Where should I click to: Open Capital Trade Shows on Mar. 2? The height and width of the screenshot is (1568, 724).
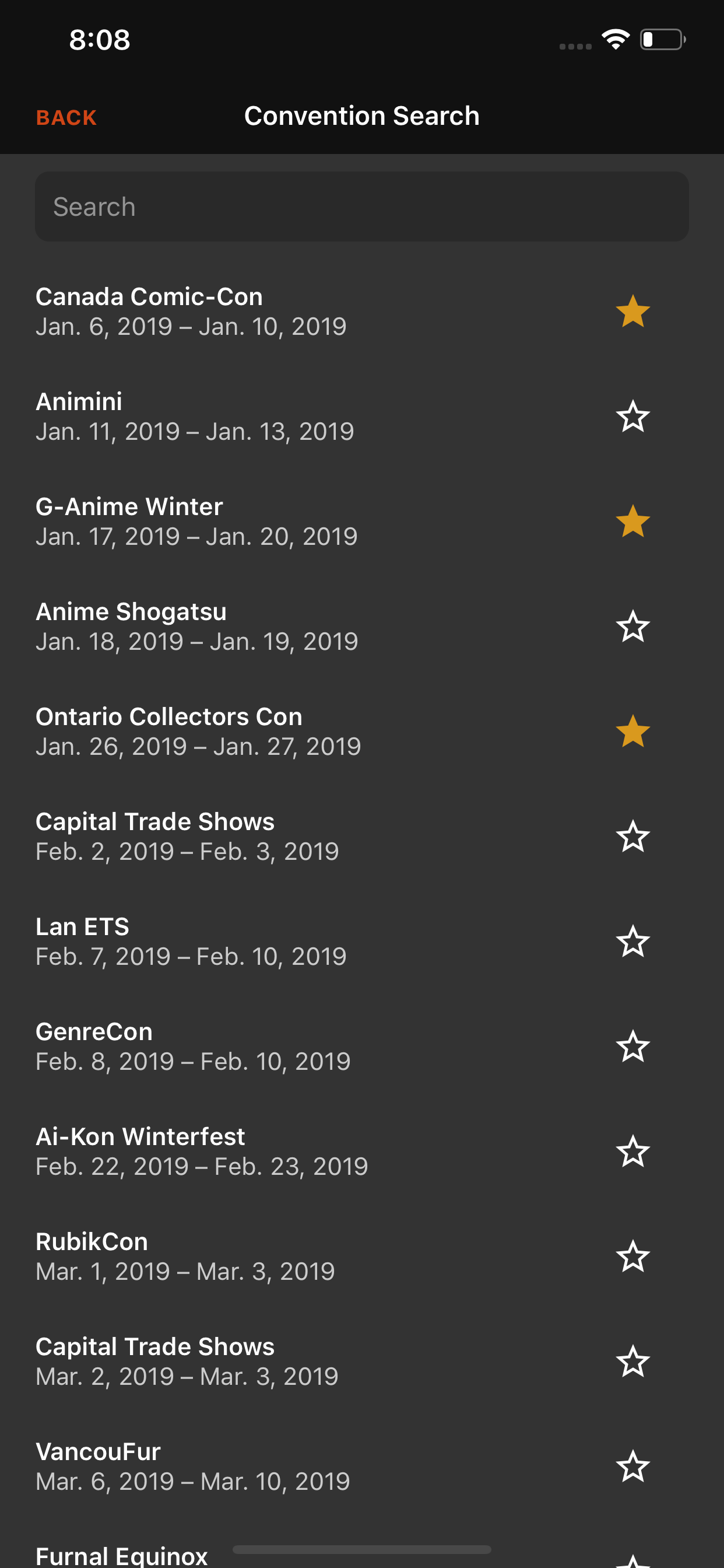(x=243, y=1361)
